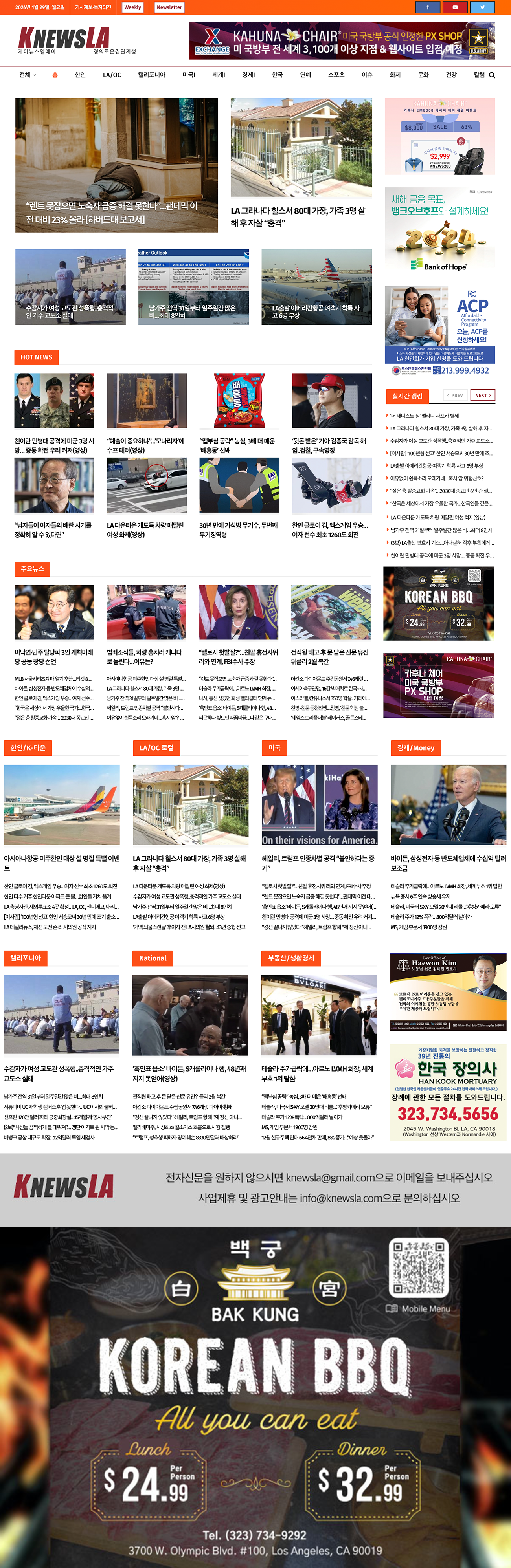This screenshot has width=511, height=1568.
Task: Select the 캘리포니아 navigation item
Action: (x=152, y=75)
